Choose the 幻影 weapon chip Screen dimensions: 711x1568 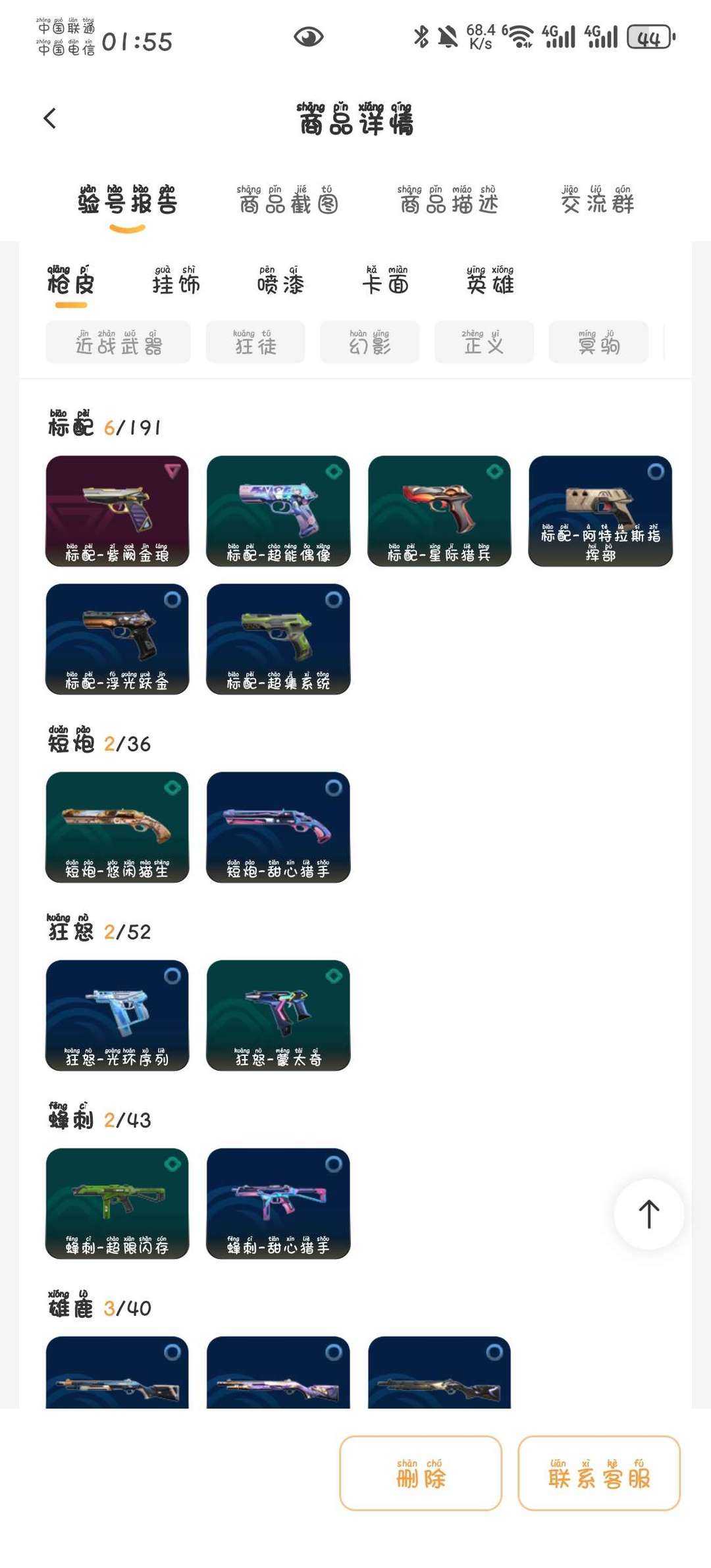click(370, 342)
